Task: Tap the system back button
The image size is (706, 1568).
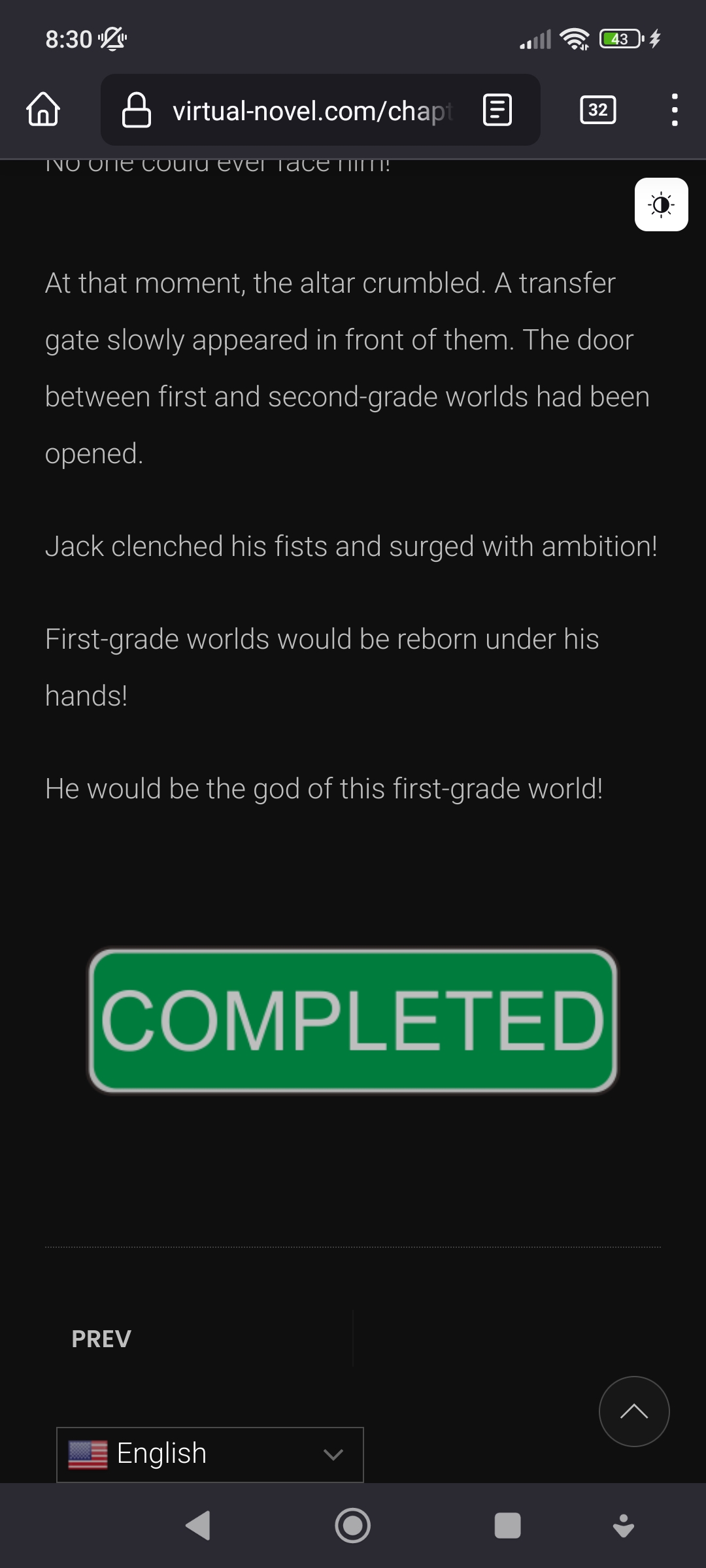Action: click(198, 1526)
